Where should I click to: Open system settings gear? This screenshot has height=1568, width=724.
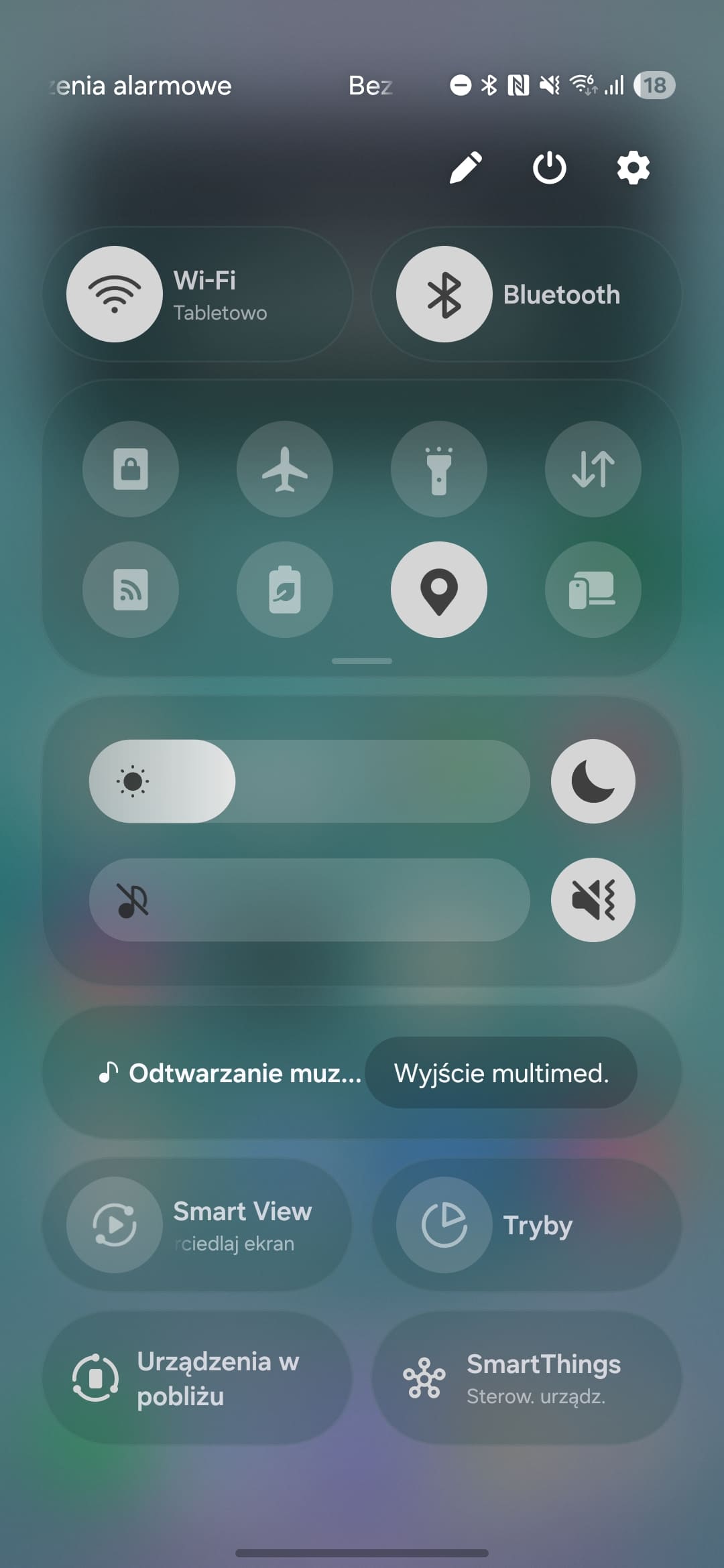tap(633, 168)
